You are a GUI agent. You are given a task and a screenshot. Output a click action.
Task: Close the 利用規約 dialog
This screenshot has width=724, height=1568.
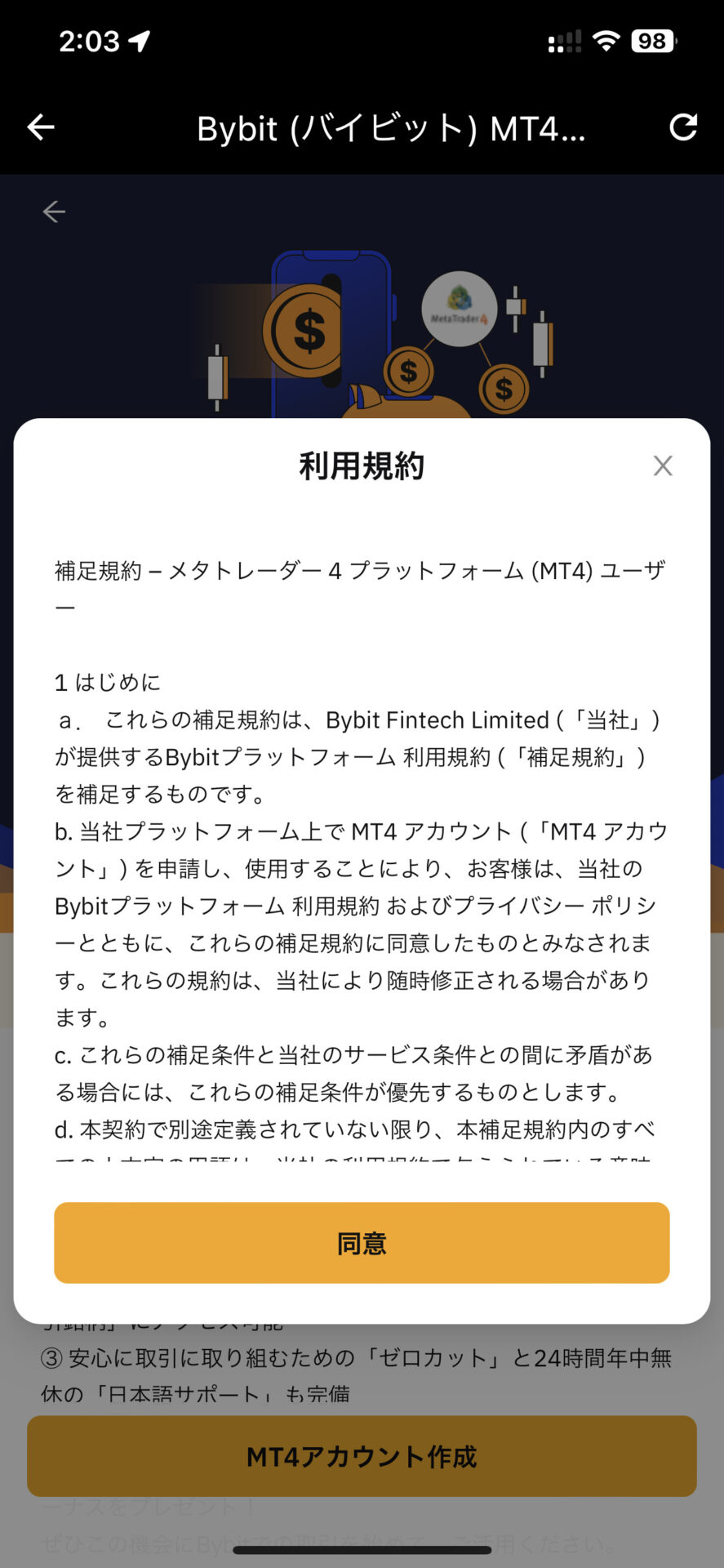(663, 465)
